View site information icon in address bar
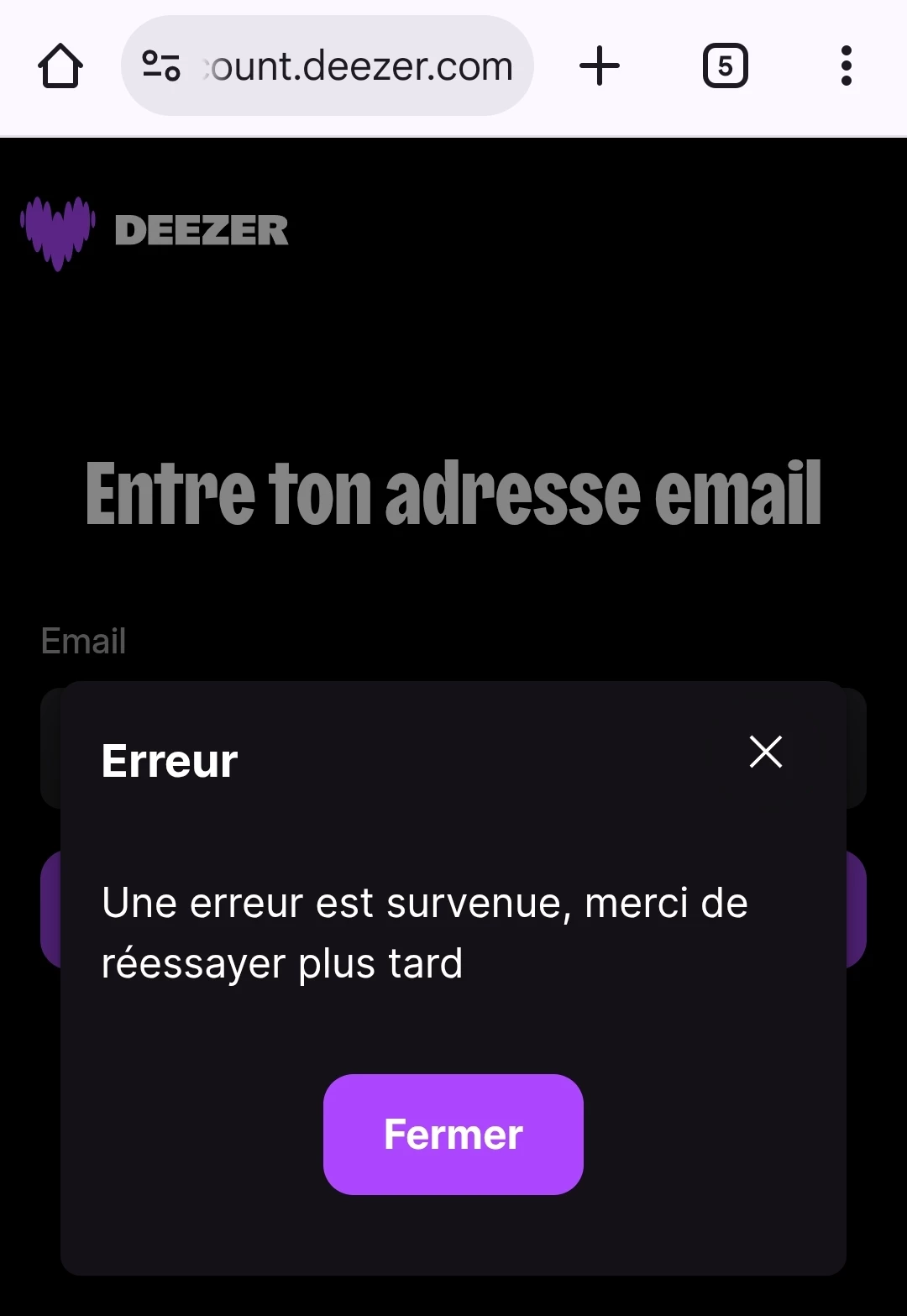 click(160, 66)
